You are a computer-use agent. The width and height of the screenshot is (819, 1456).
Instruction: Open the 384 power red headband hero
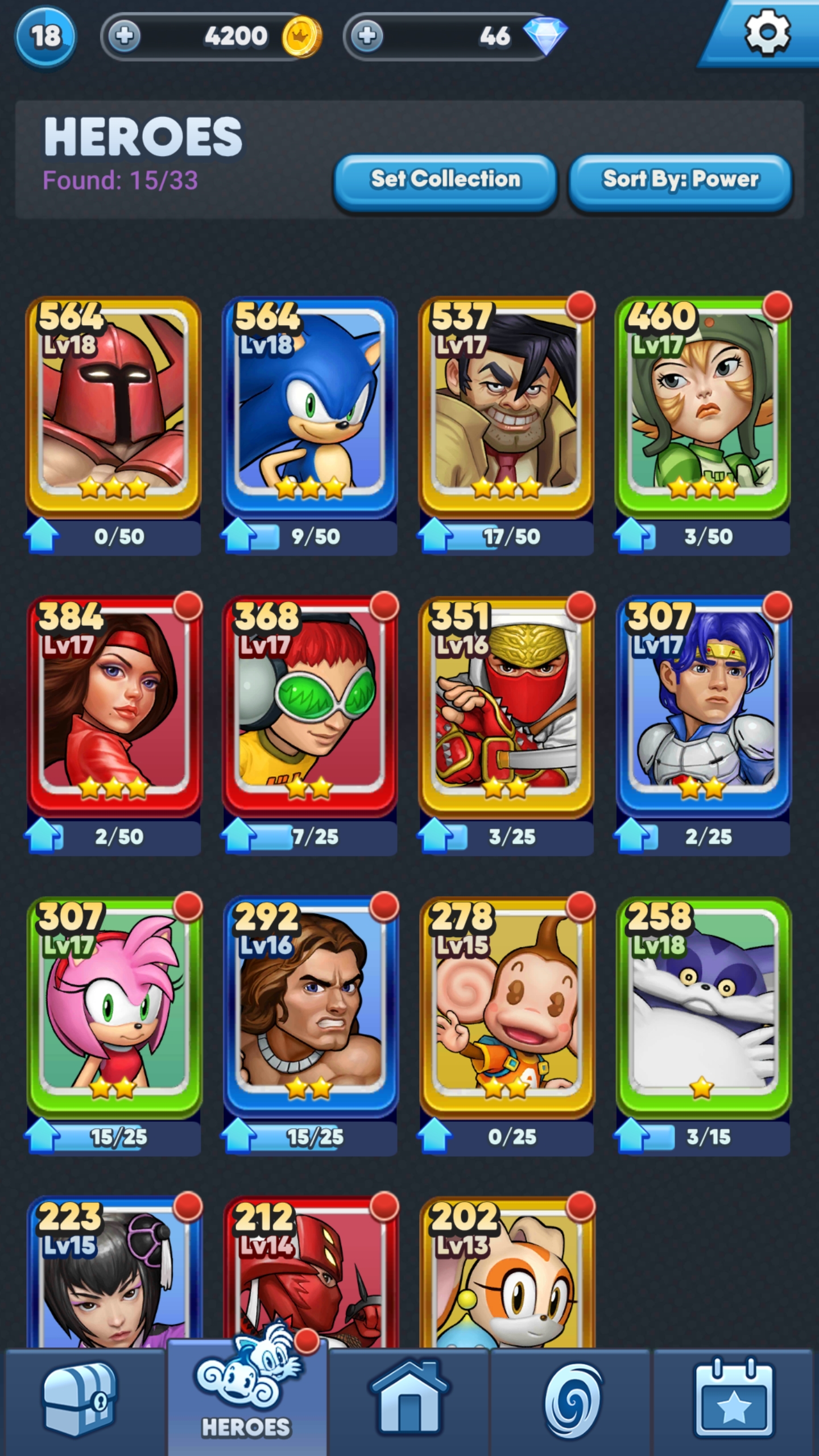(114, 705)
